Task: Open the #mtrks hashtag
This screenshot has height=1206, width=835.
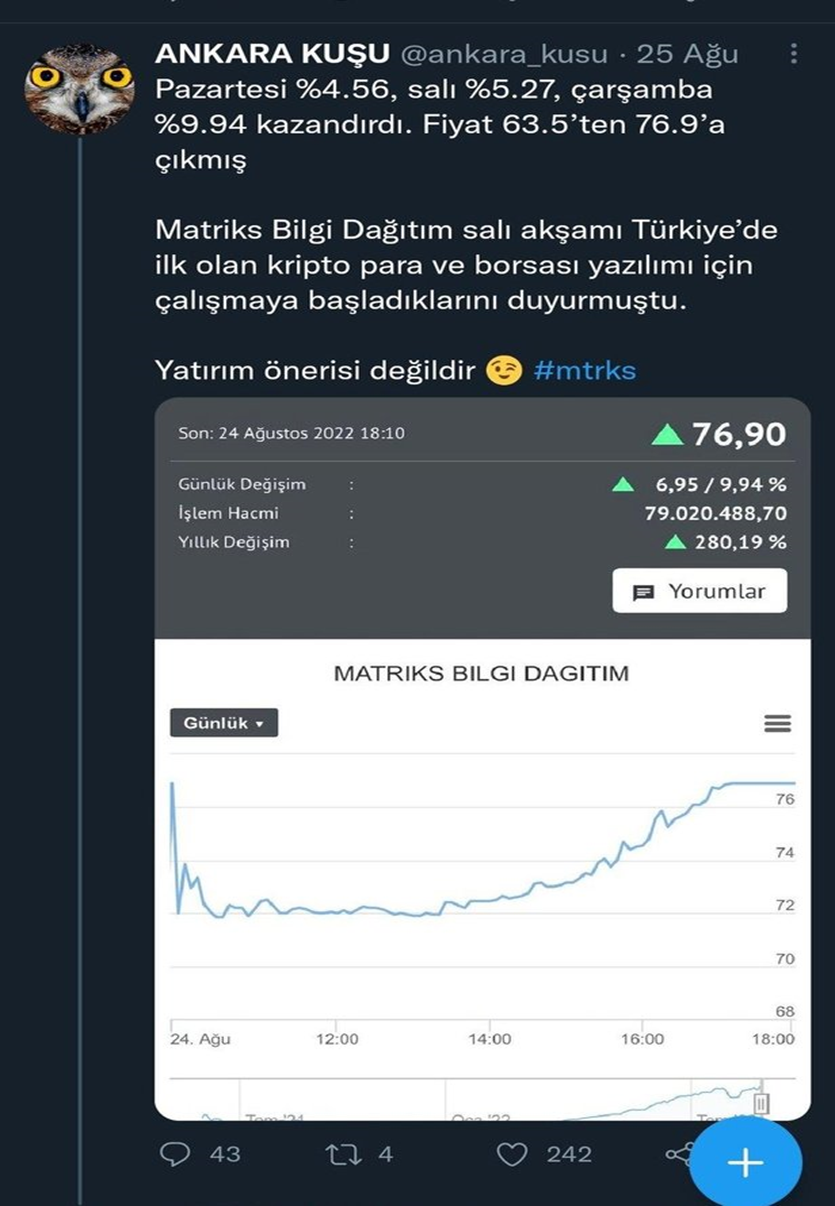Action: [x=585, y=371]
